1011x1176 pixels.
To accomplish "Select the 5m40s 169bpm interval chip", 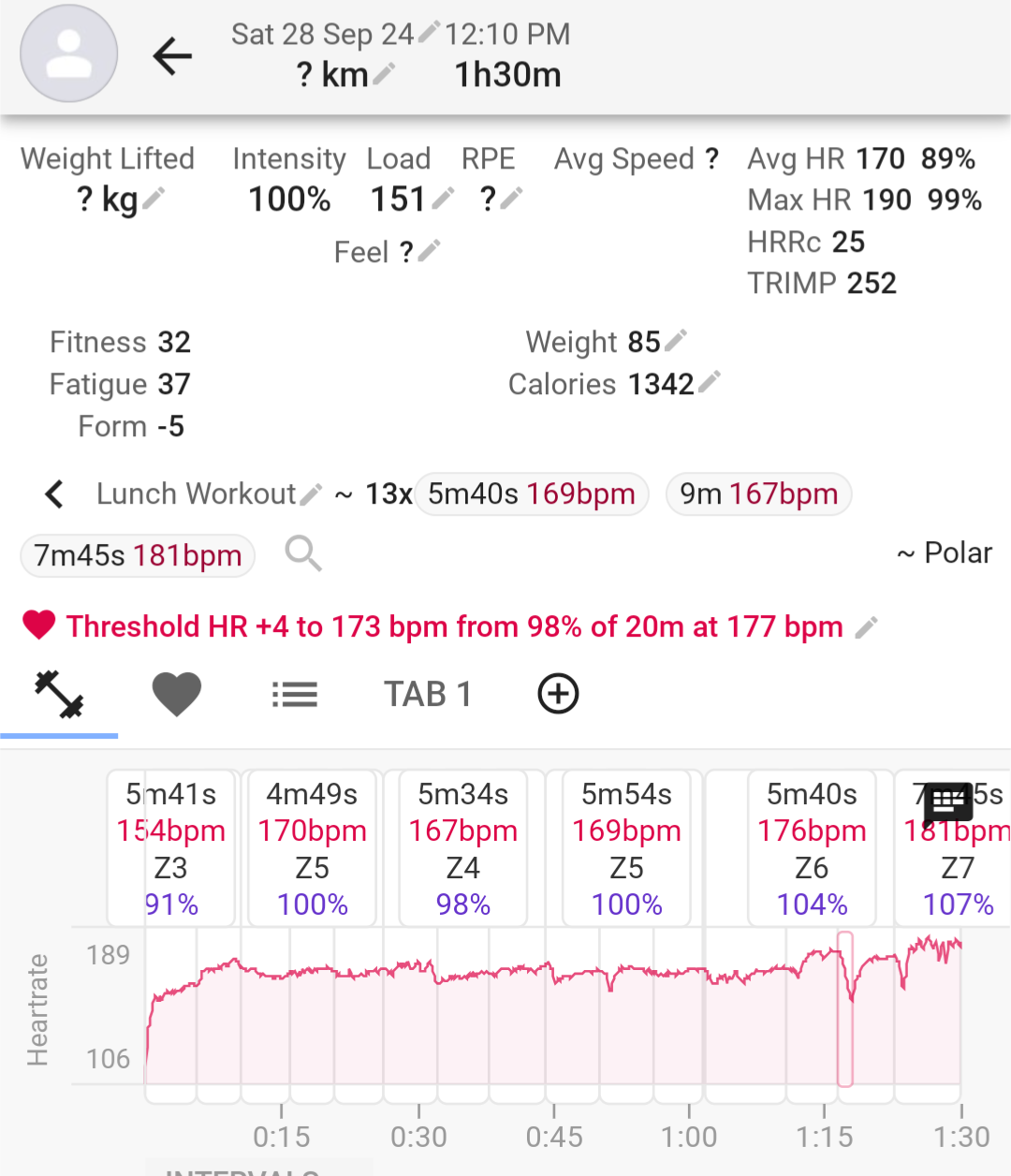I will point(531,493).
